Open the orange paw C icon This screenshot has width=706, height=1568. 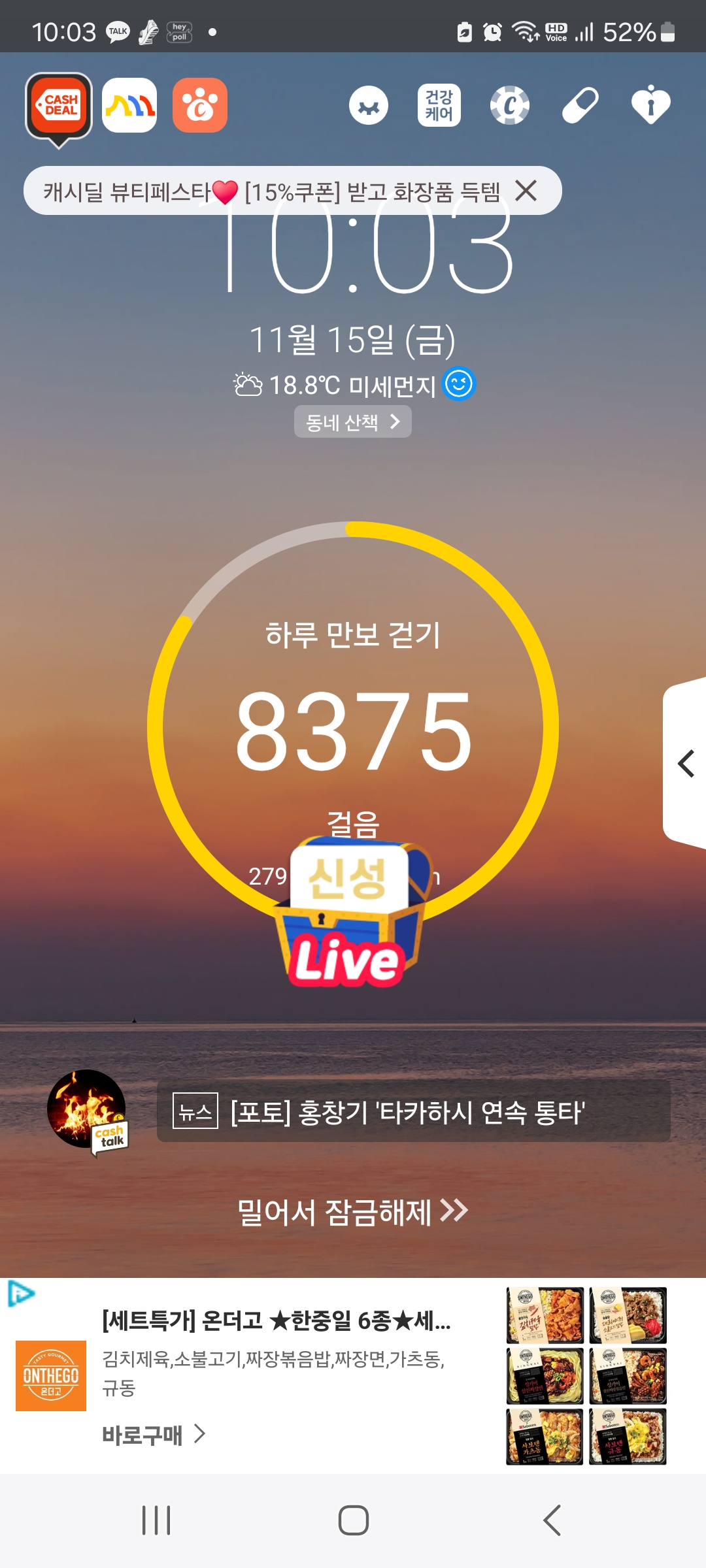point(200,105)
